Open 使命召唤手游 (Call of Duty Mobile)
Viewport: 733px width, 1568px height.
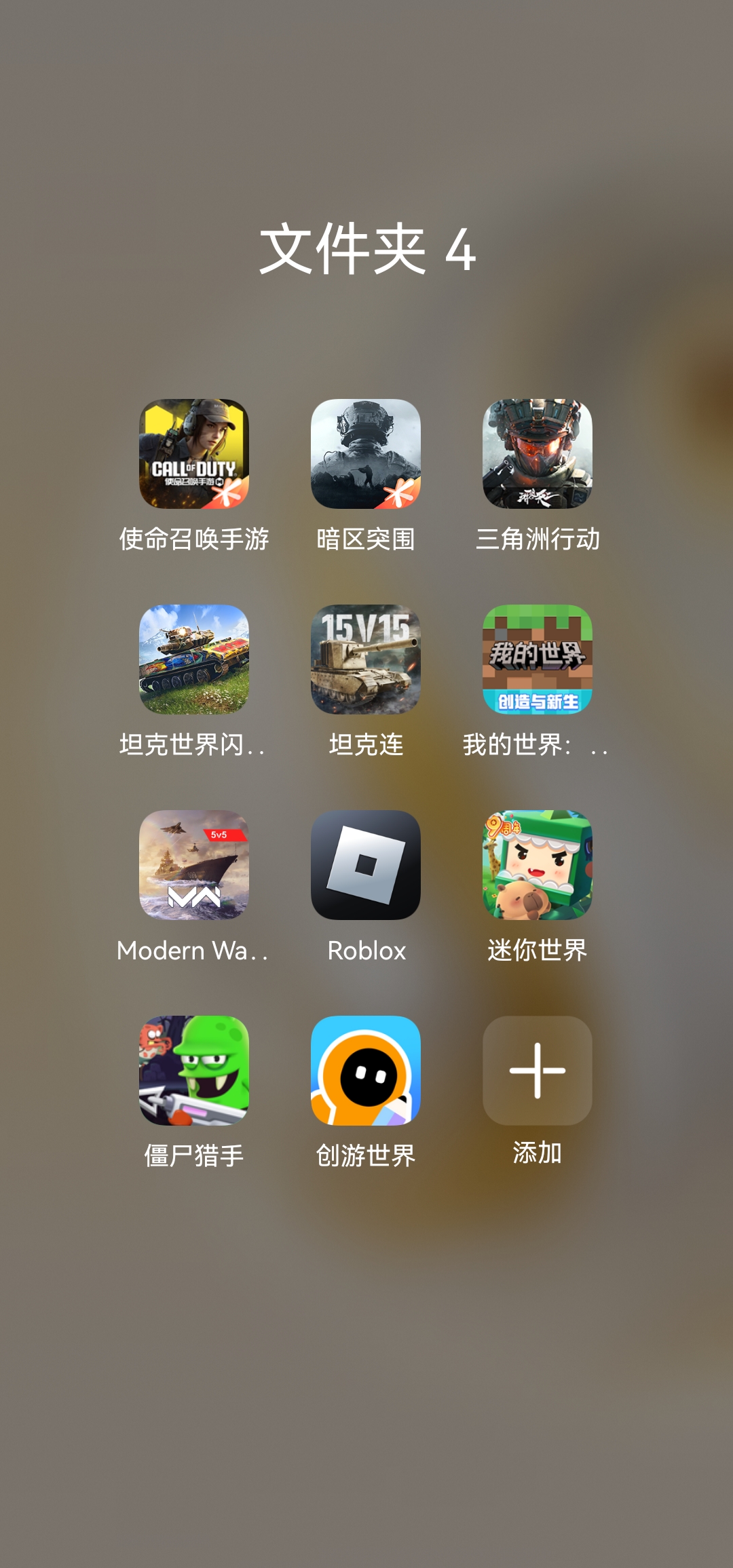click(194, 454)
